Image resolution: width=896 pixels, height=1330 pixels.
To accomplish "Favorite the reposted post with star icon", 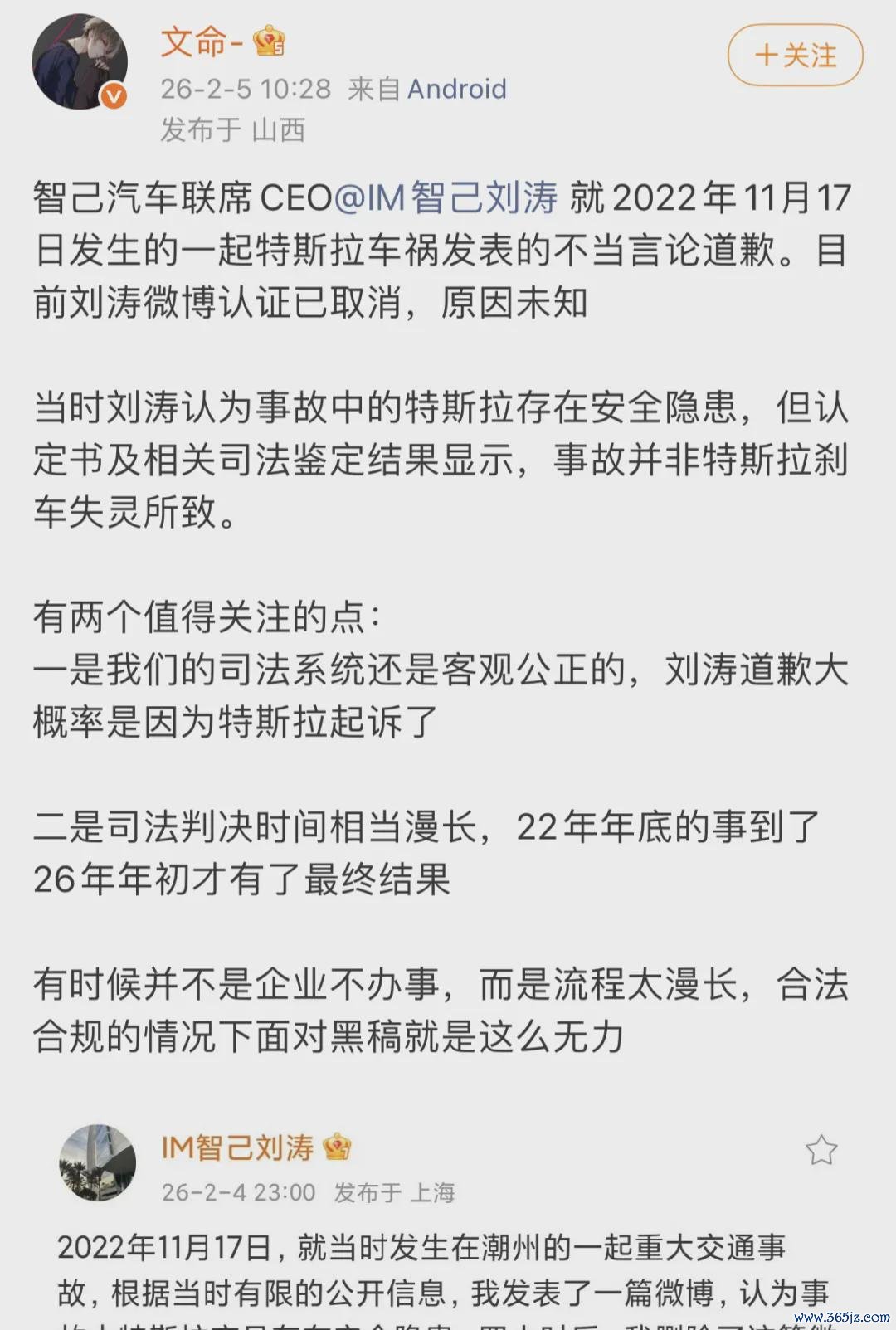I will tap(821, 1150).
